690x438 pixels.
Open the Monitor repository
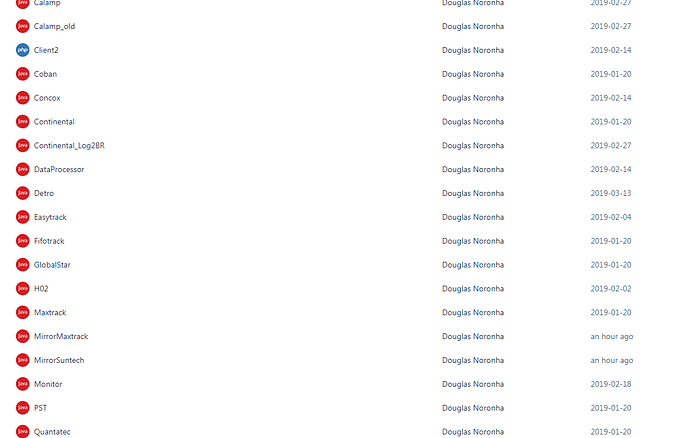click(x=48, y=384)
